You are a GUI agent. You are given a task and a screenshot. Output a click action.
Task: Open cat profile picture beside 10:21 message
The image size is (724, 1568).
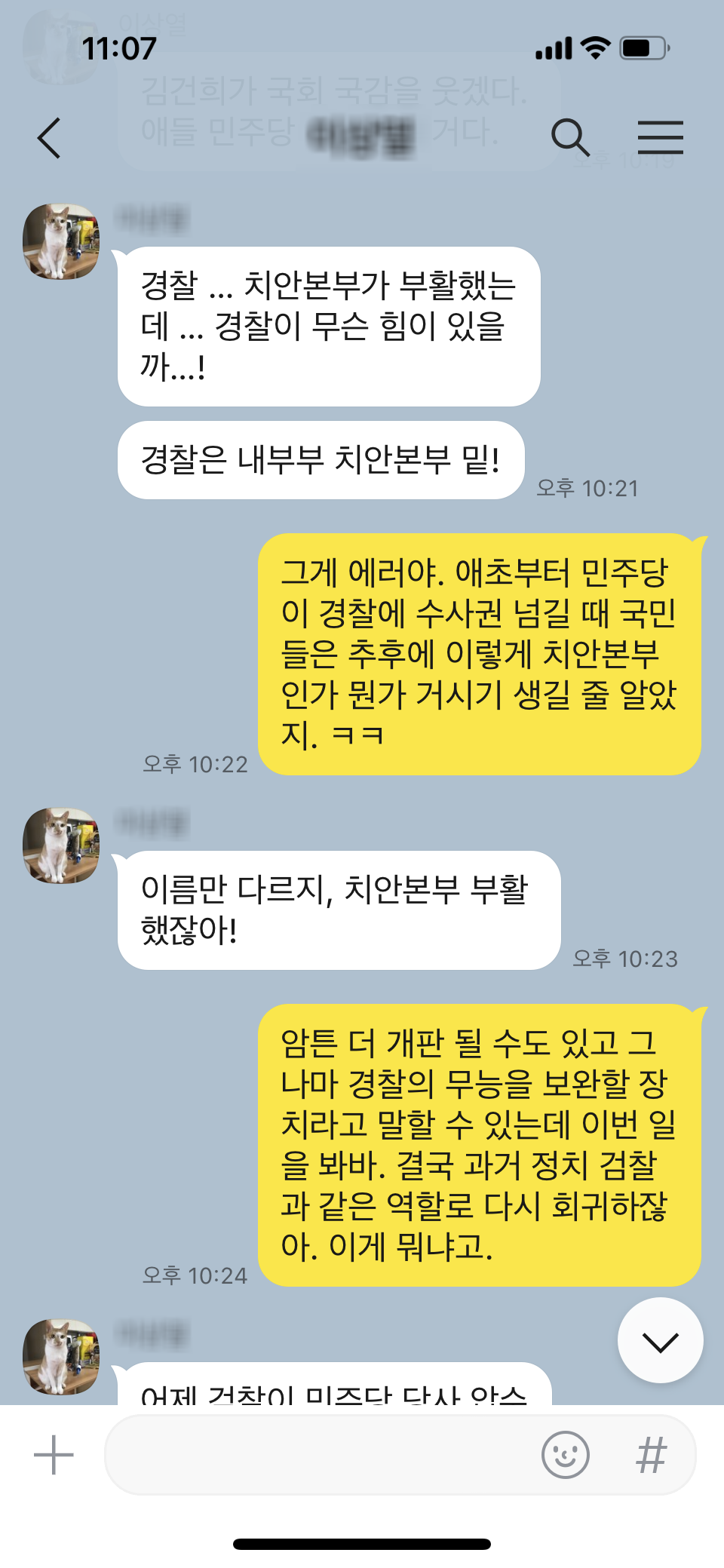coord(61,241)
